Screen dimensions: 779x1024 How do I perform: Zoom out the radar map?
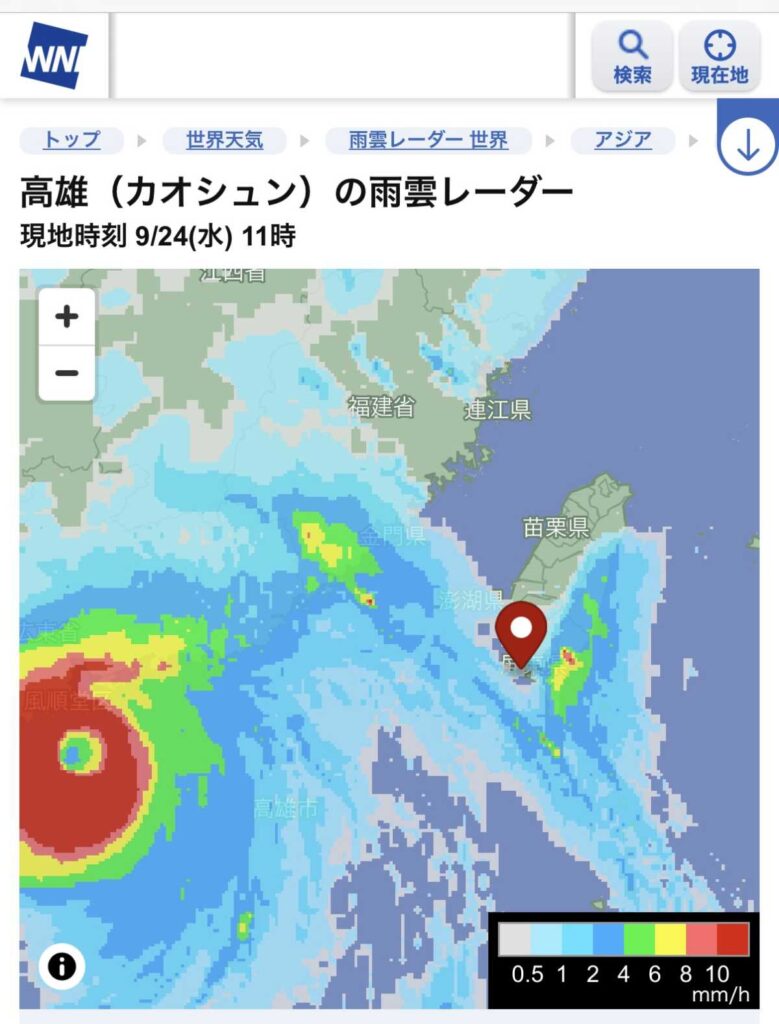(67, 374)
